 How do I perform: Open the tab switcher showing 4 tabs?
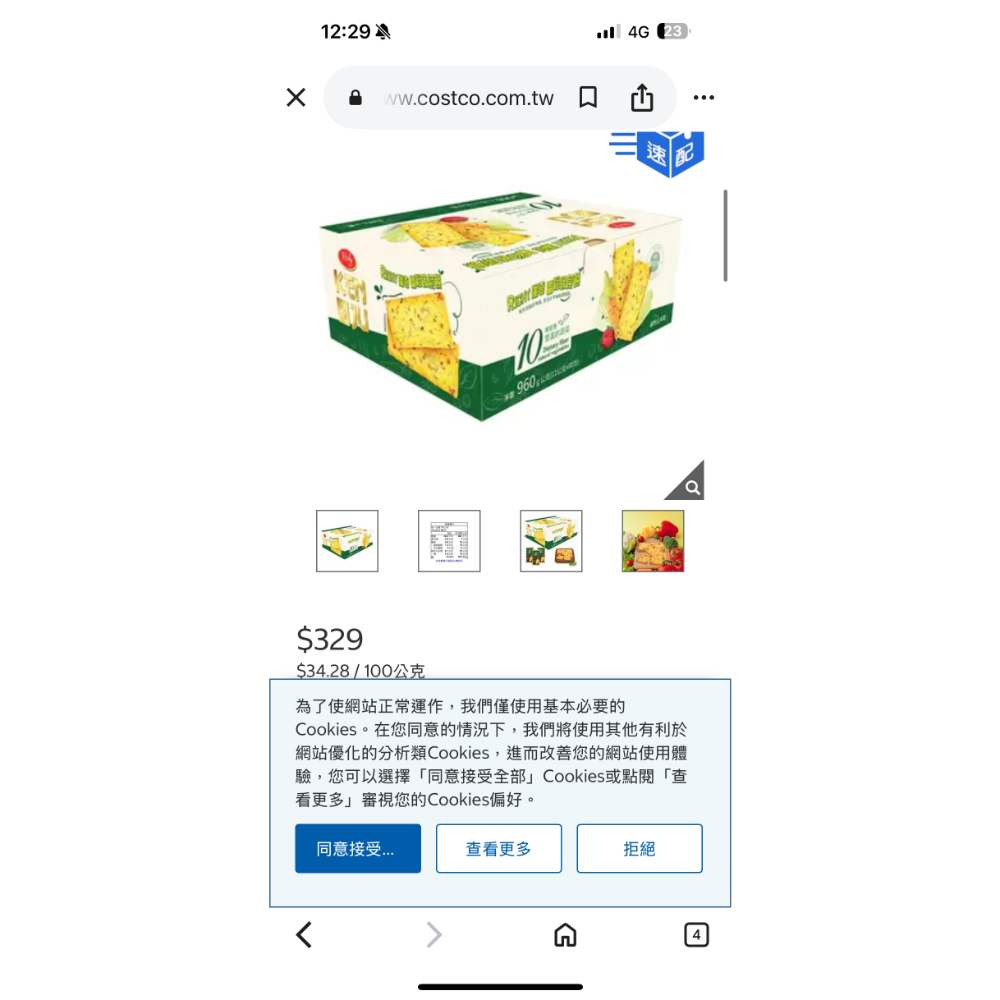(696, 935)
